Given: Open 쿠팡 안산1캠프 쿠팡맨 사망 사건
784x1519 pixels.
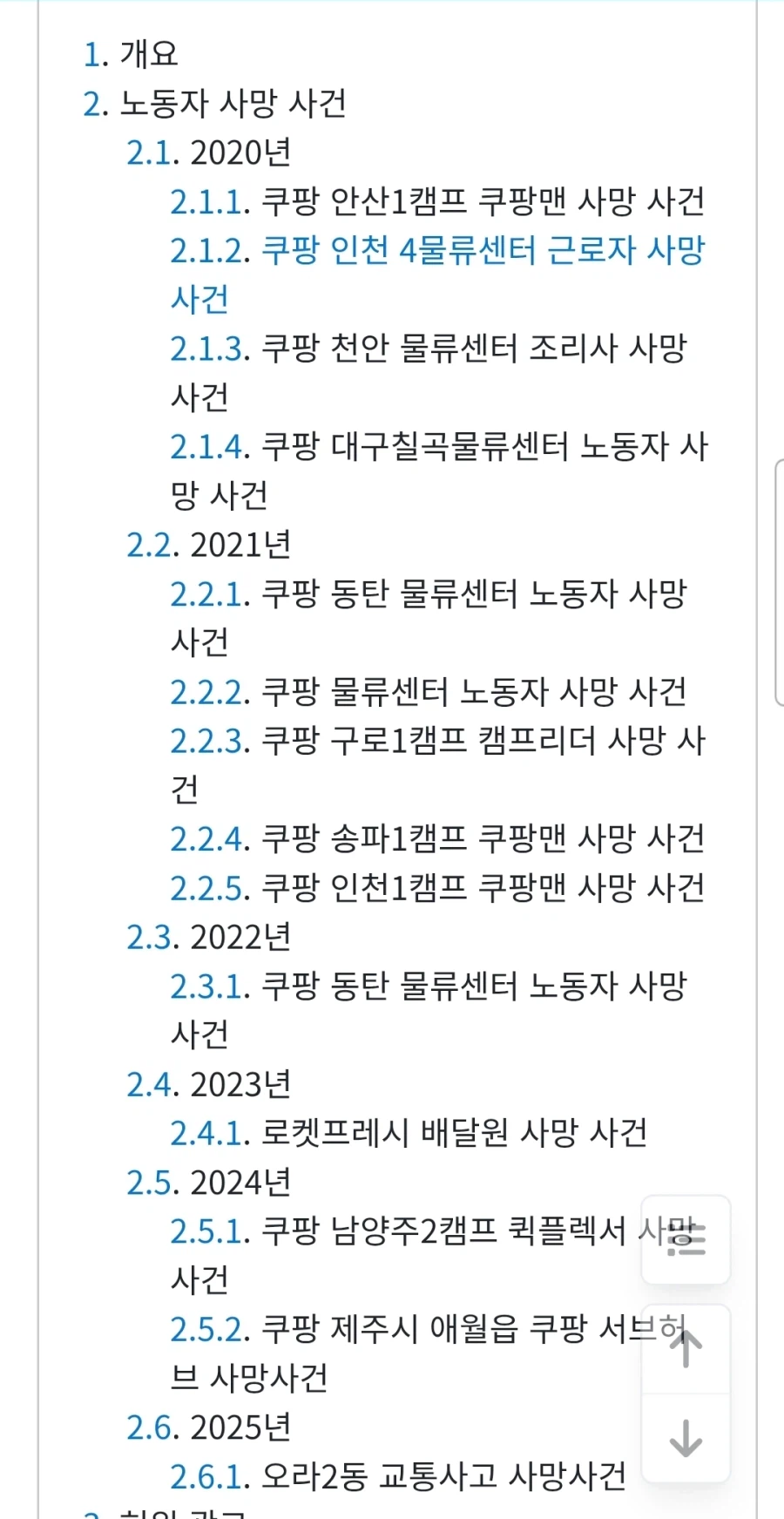Looking at the screenshot, I should click(436, 200).
